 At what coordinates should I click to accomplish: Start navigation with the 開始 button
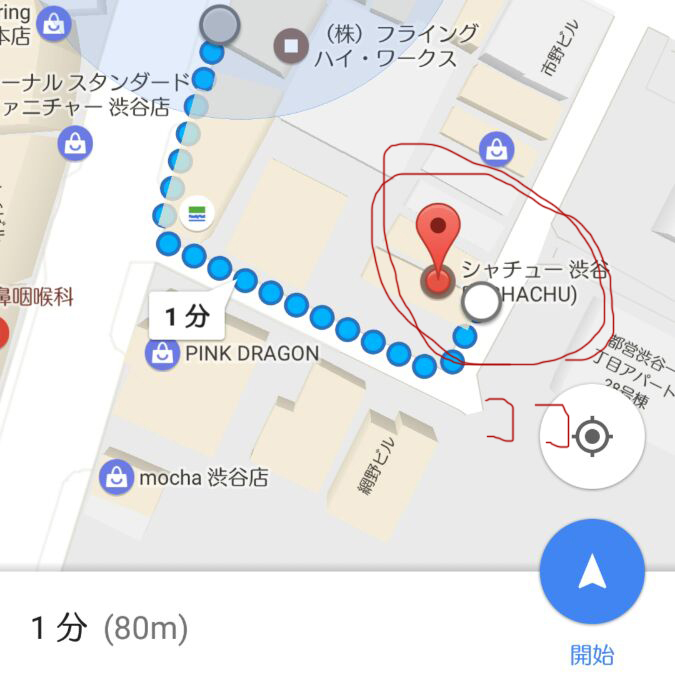coord(592,573)
